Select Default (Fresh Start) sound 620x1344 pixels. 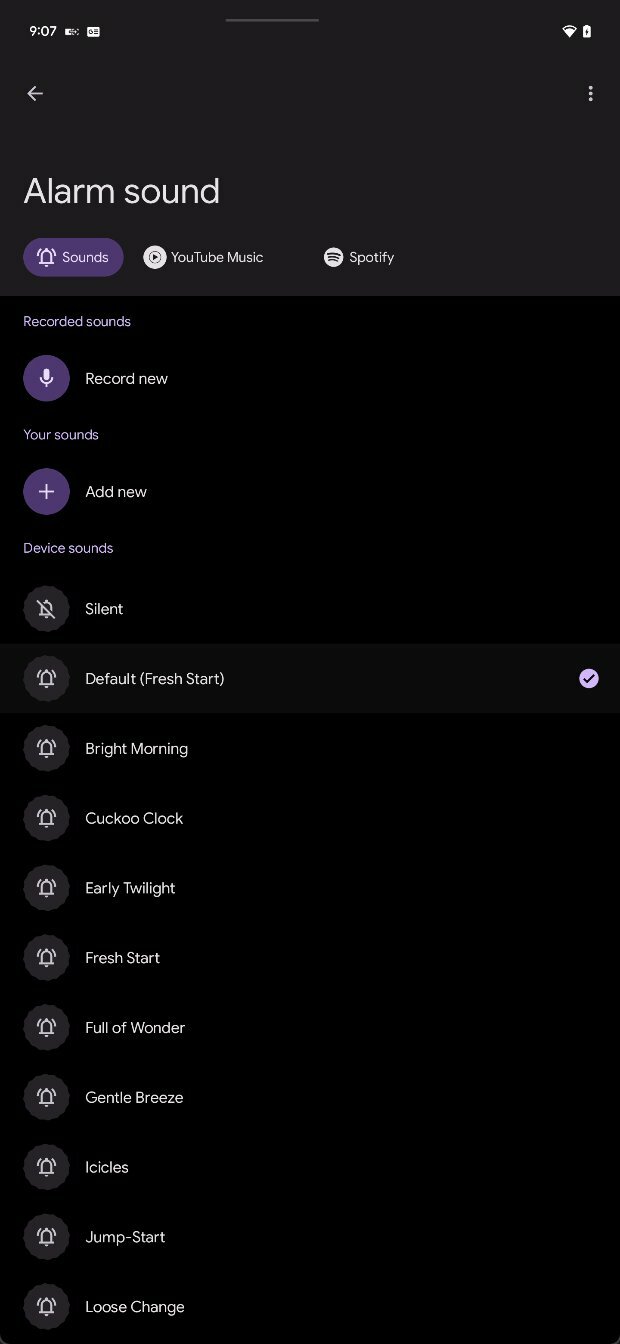point(310,678)
